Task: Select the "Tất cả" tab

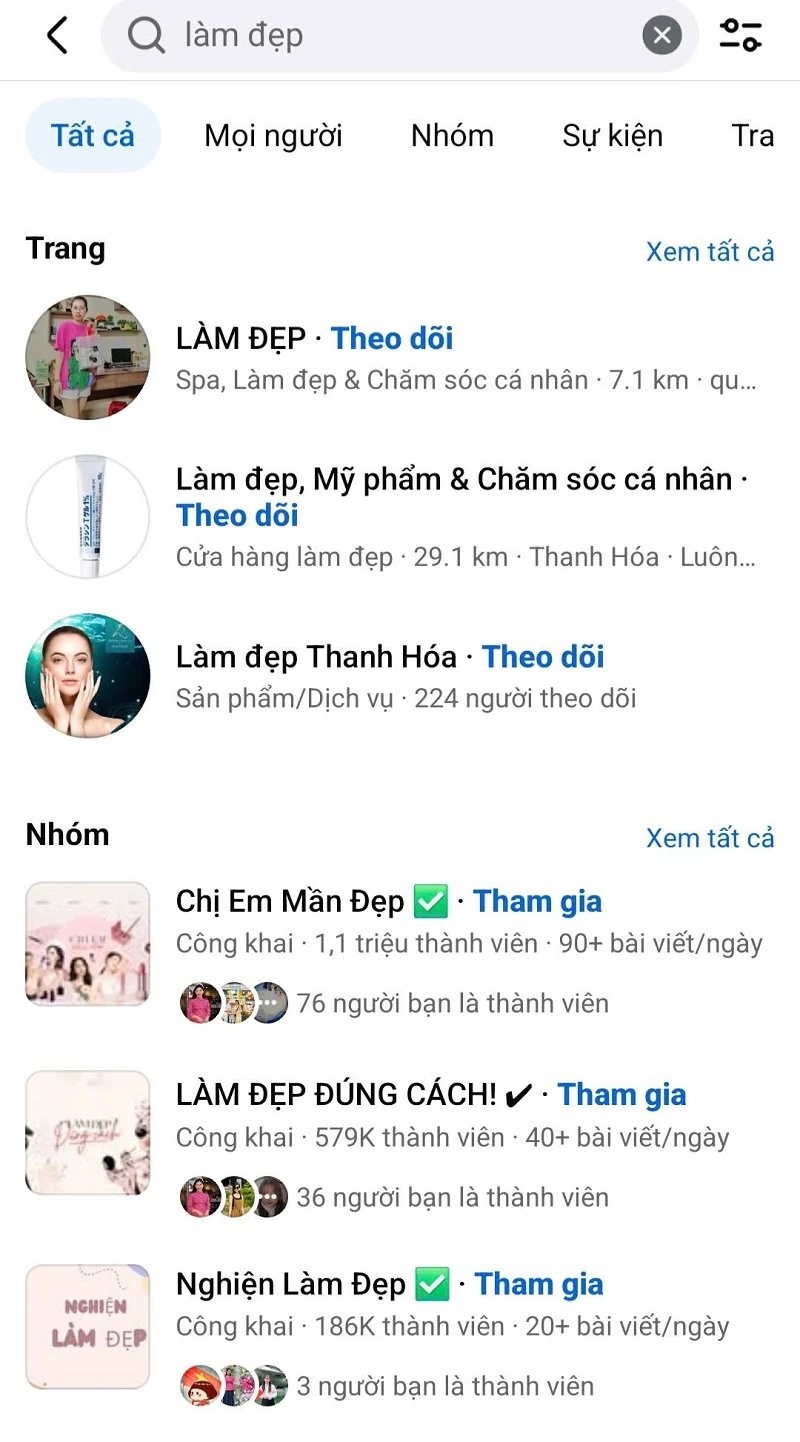Action: [93, 136]
